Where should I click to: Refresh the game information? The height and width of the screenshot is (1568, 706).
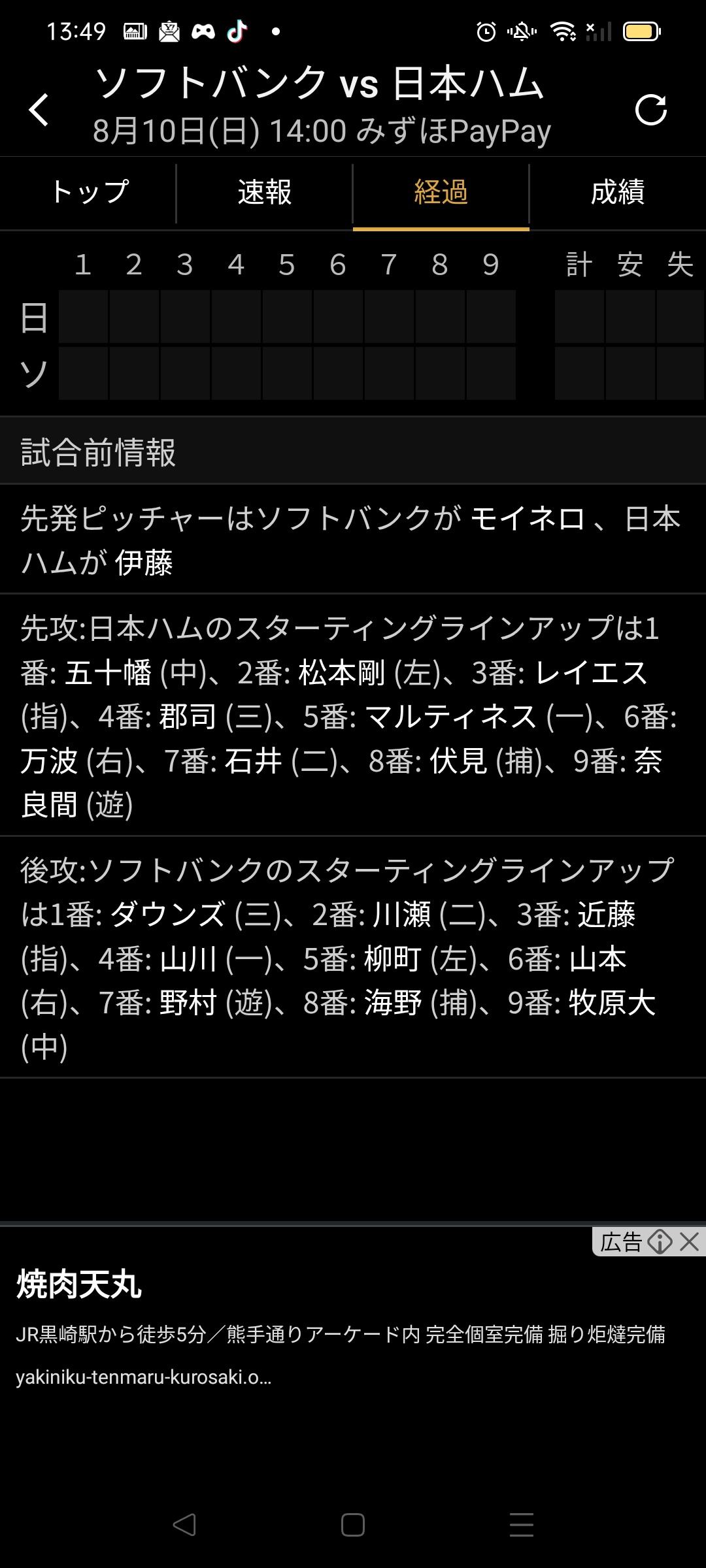click(650, 109)
